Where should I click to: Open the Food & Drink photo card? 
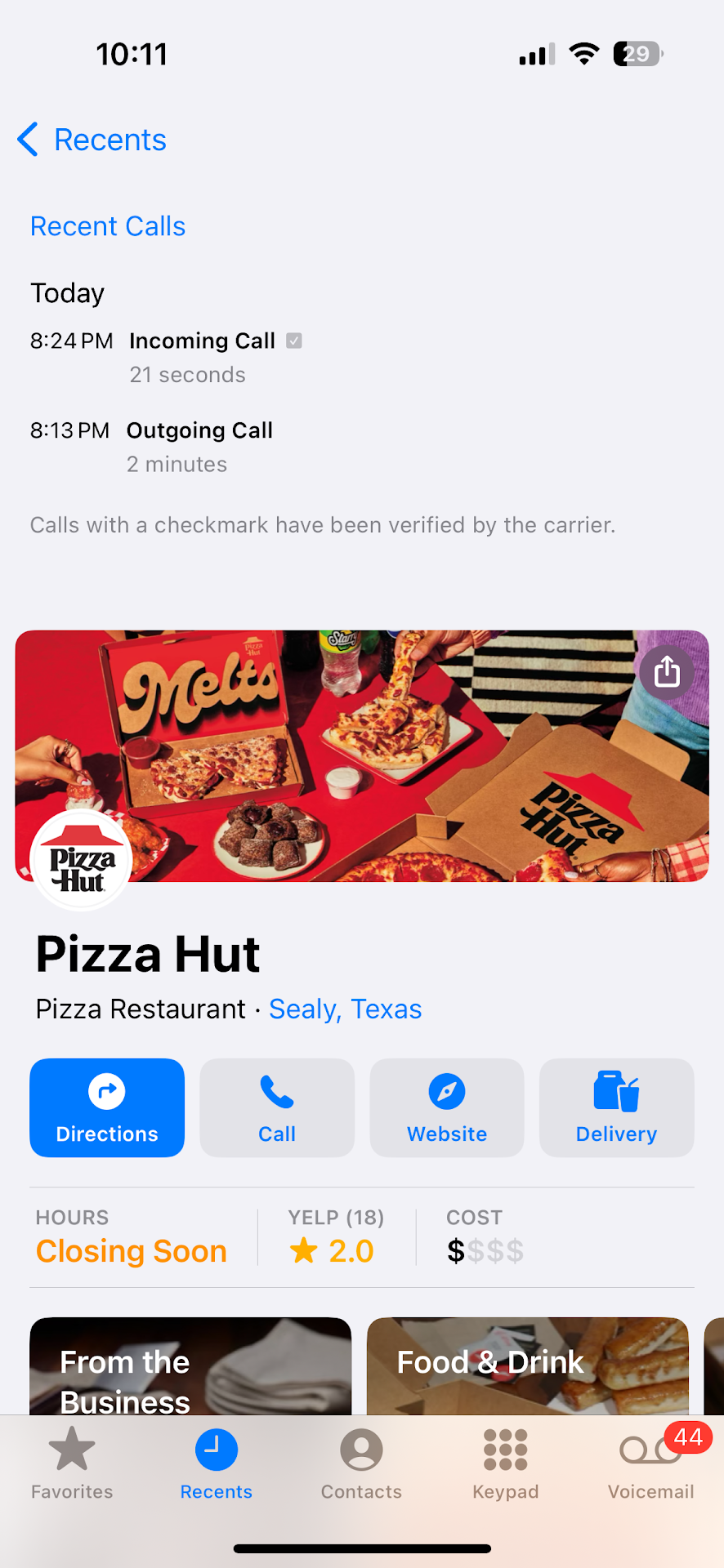click(x=527, y=1368)
